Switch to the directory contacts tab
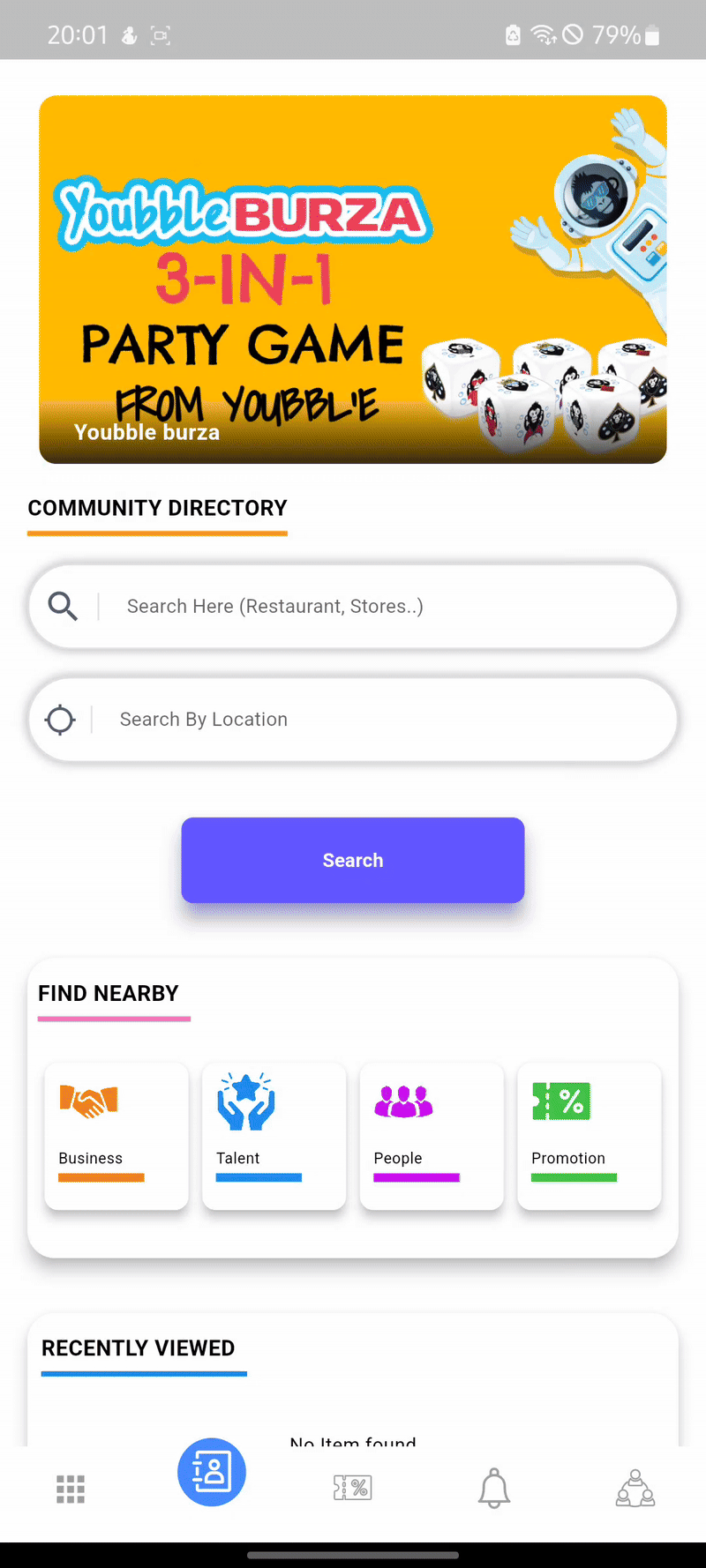Image resolution: width=706 pixels, height=1568 pixels. [212, 1472]
